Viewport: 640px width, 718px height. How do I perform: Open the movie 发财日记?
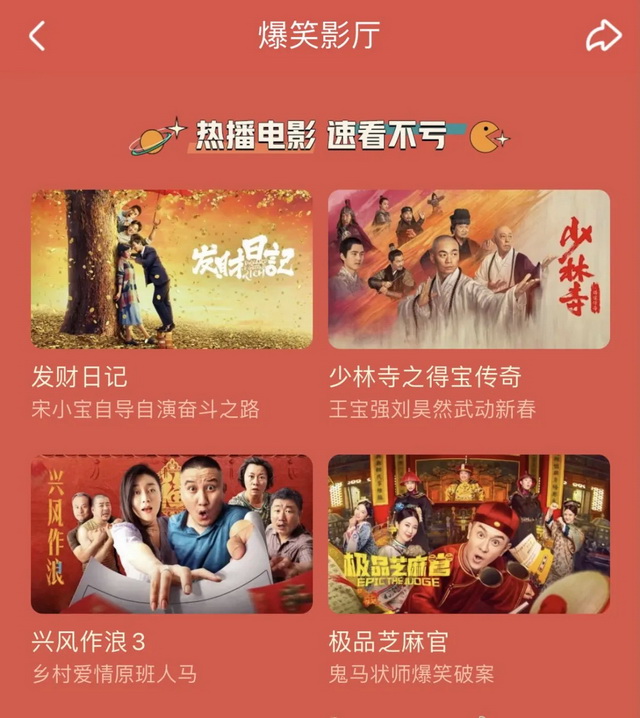171,269
